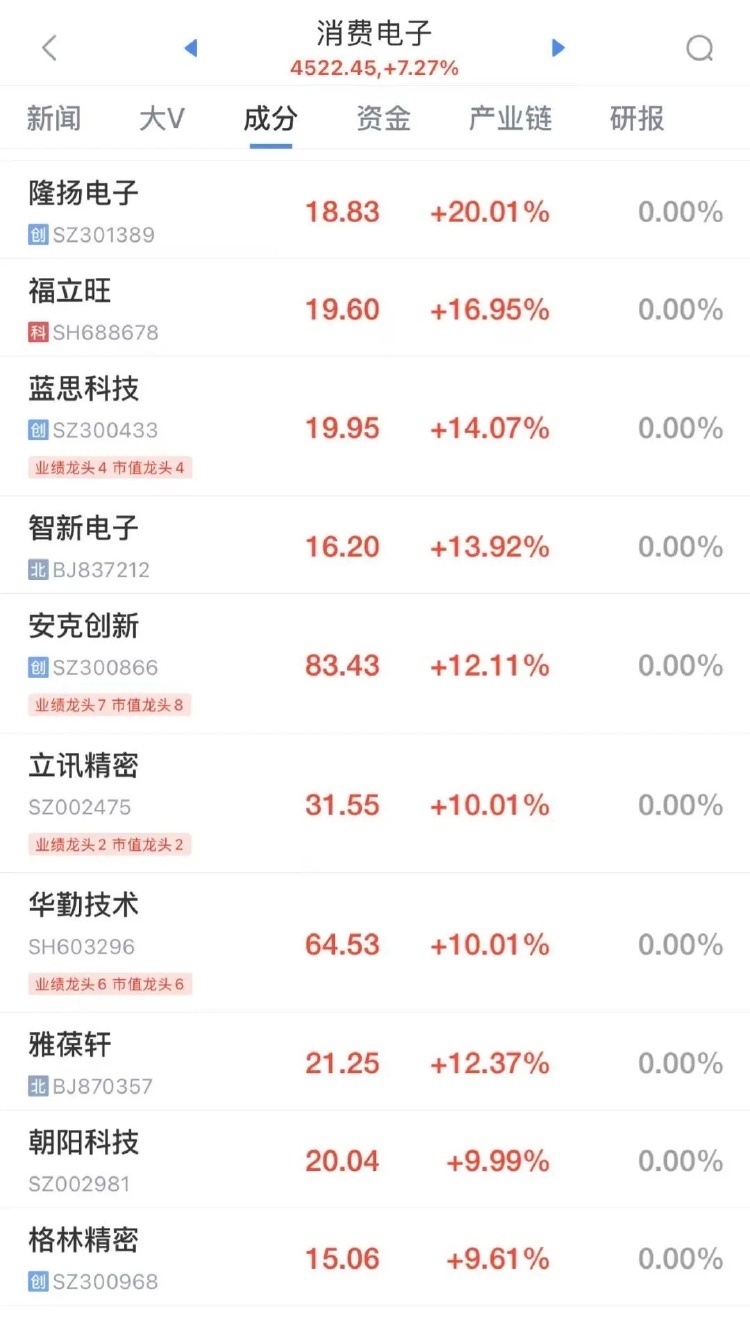The height and width of the screenshot is (1318, 750).
Task: Tap the 北 badge beside 雅葆轩
Action: pos(39,1088)
